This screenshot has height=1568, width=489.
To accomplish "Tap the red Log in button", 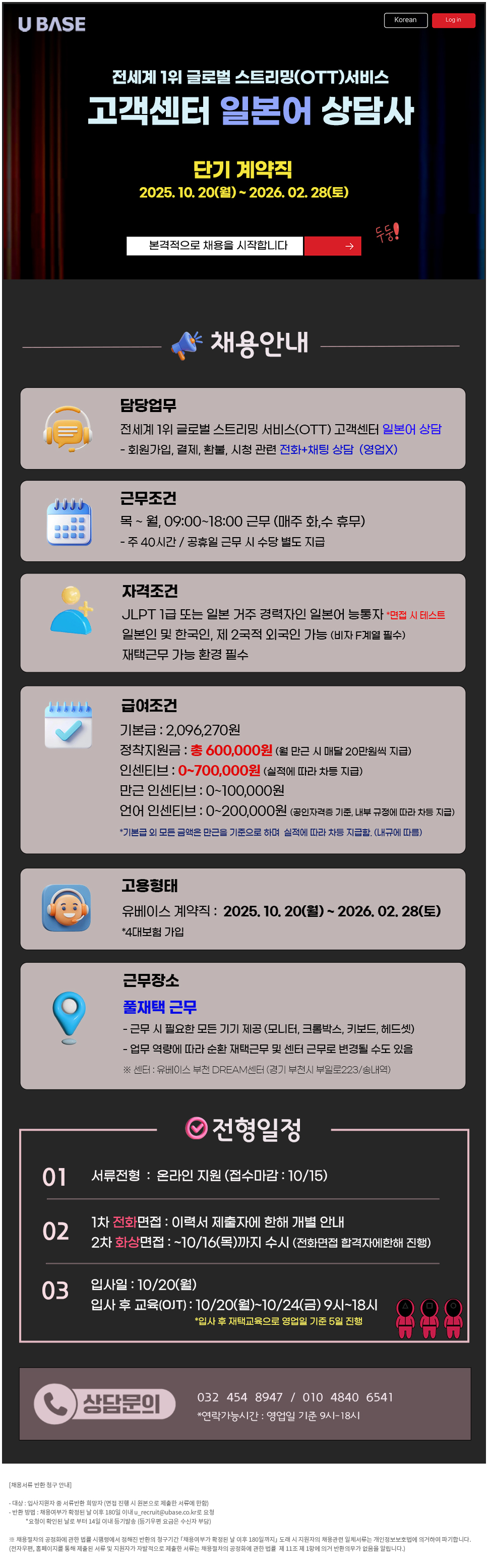I will point(453,20).
